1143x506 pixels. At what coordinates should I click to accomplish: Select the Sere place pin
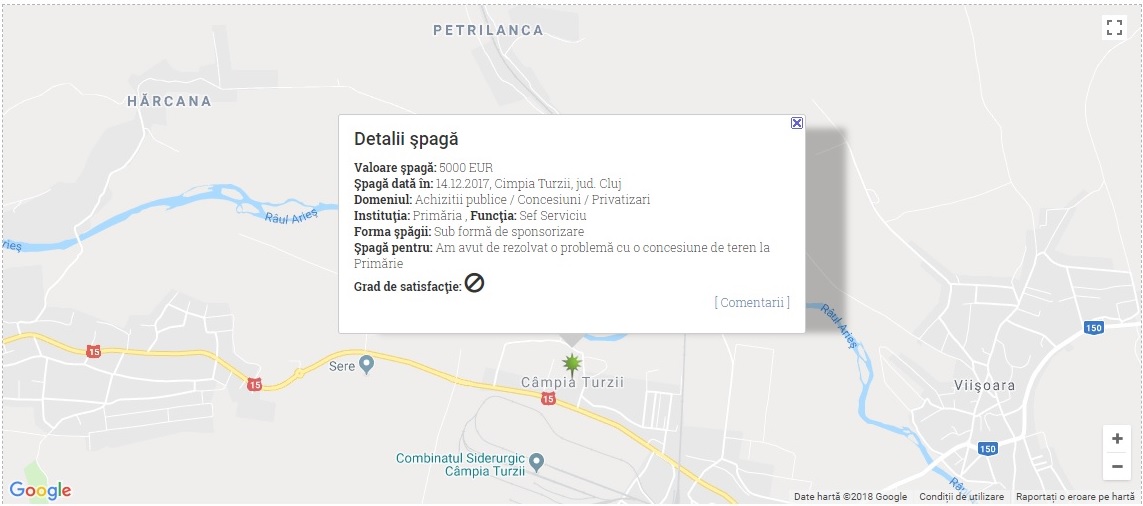pos(366,364)
